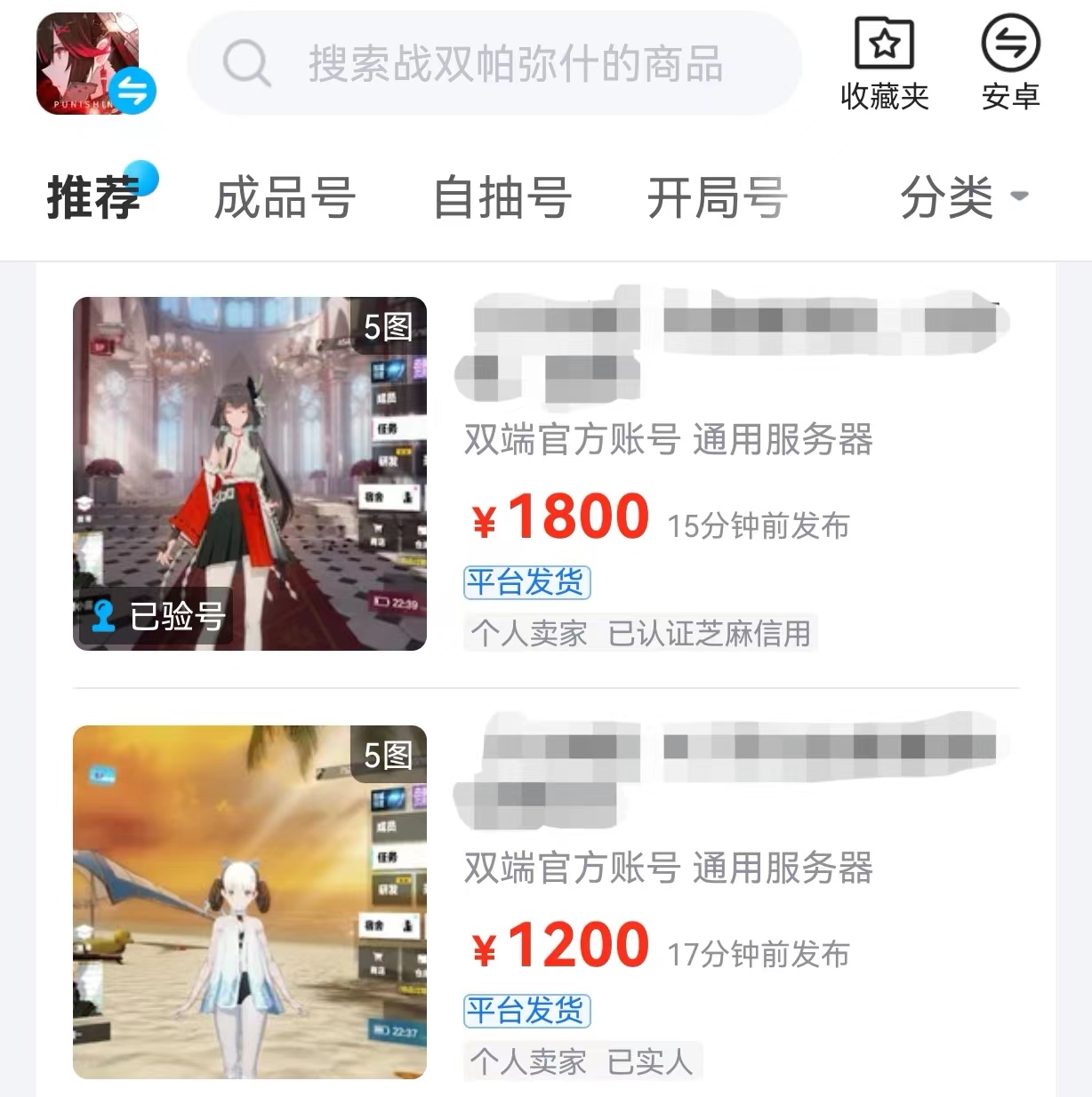
Task: Select the 推荐 tab
Action: pyautogui.click(x=94, y=197)
